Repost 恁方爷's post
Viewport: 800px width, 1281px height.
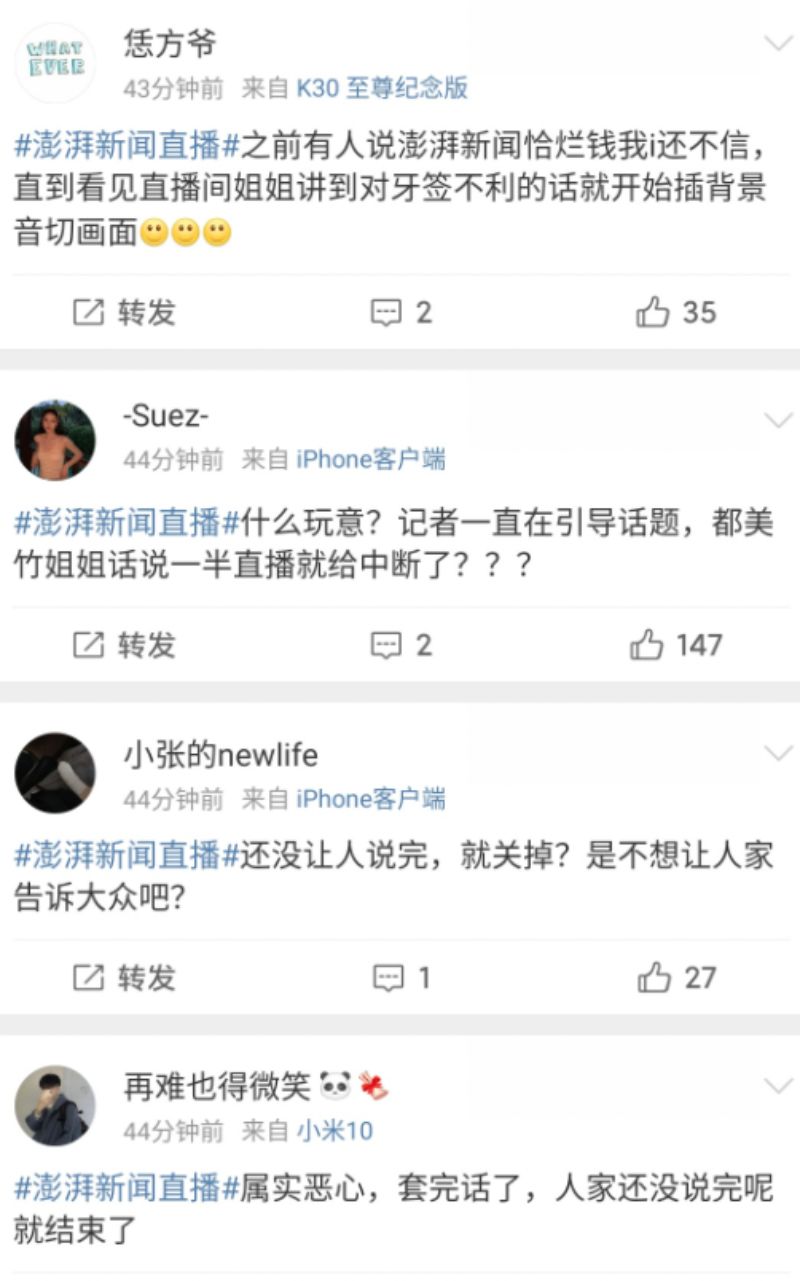(124, 312)
